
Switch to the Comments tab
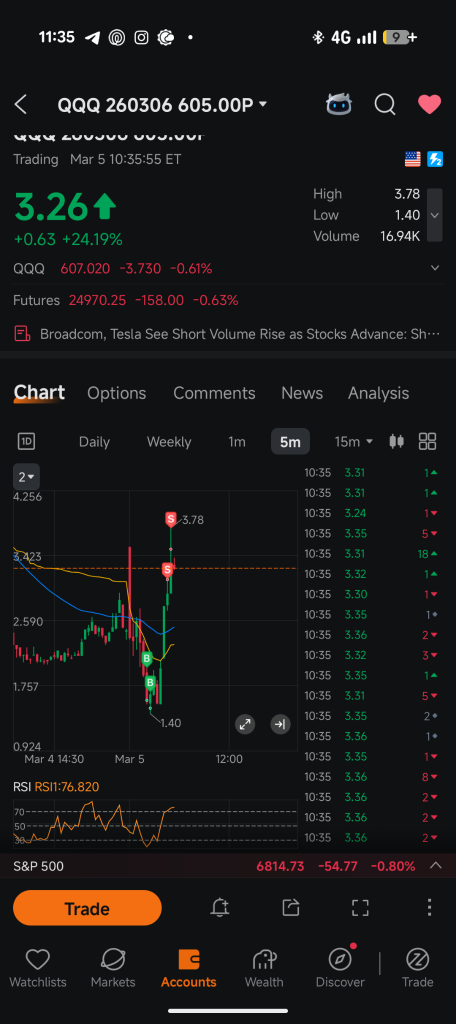(x=214, y=393)
